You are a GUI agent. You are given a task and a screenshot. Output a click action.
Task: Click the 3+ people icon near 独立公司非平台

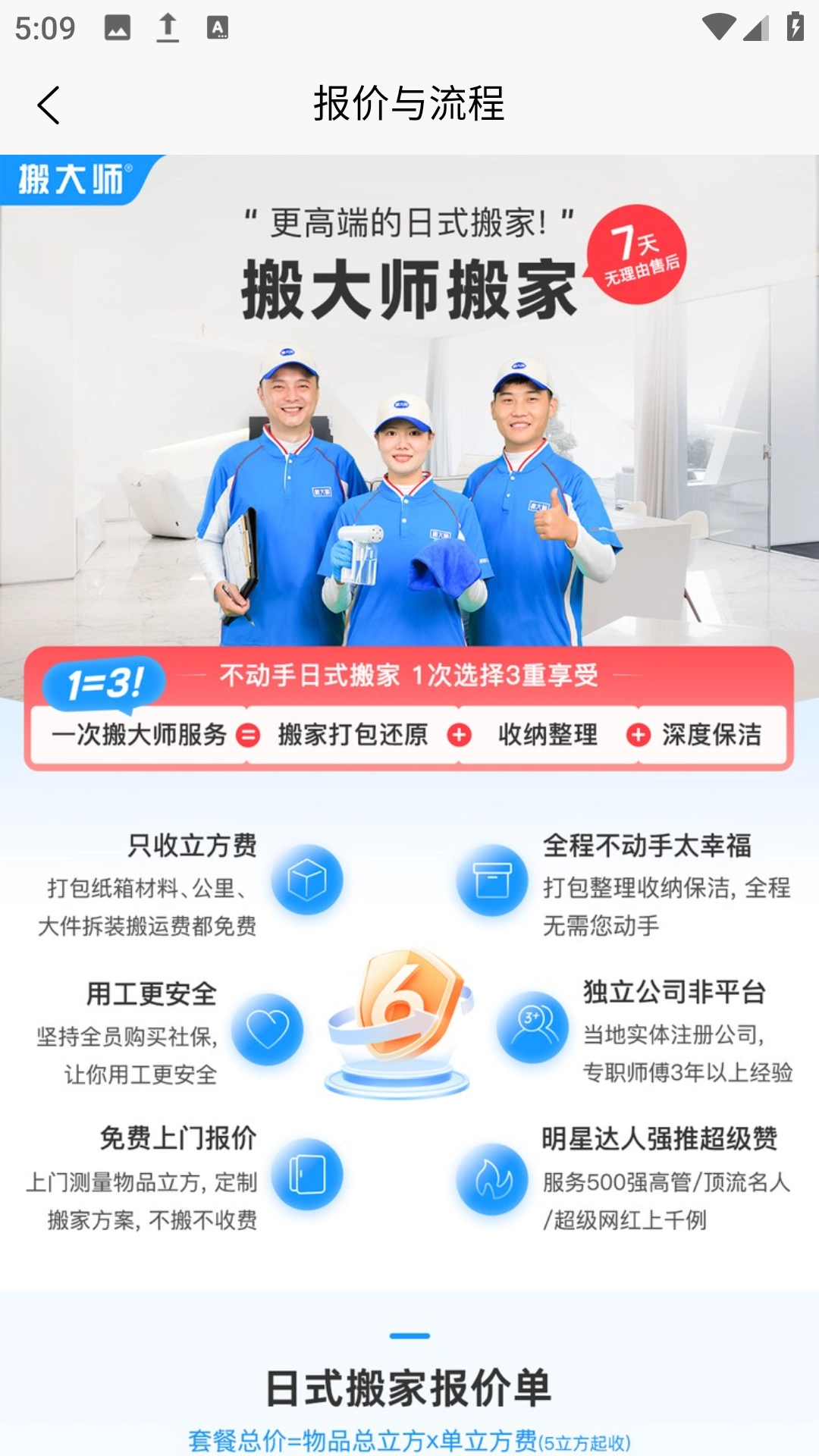533,1025
